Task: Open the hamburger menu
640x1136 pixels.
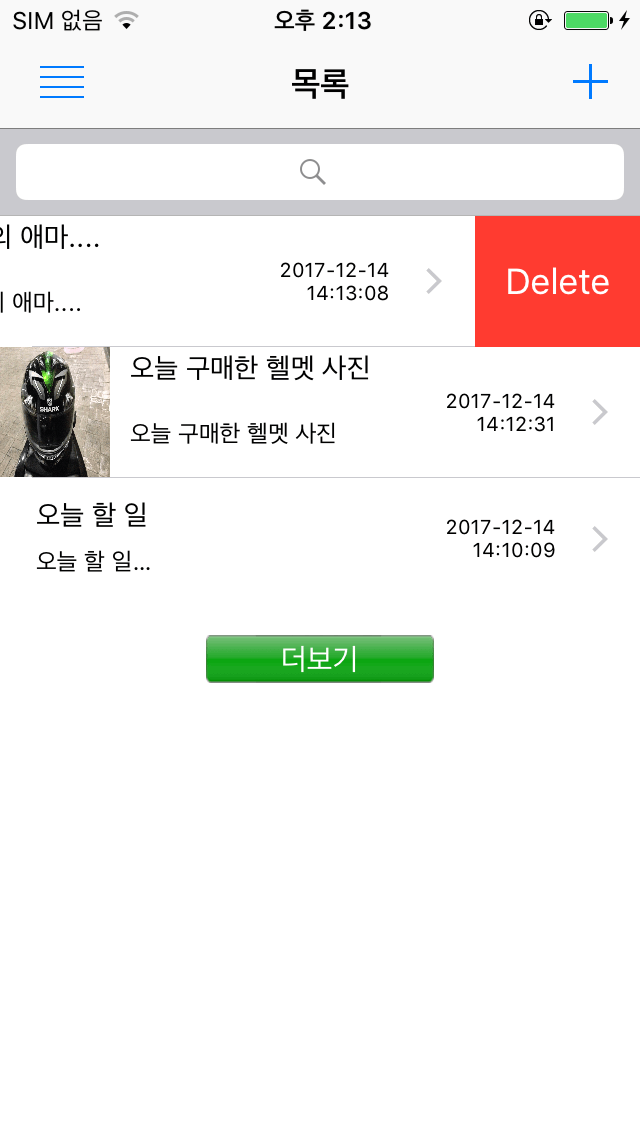Action: [x=62, y=82]
